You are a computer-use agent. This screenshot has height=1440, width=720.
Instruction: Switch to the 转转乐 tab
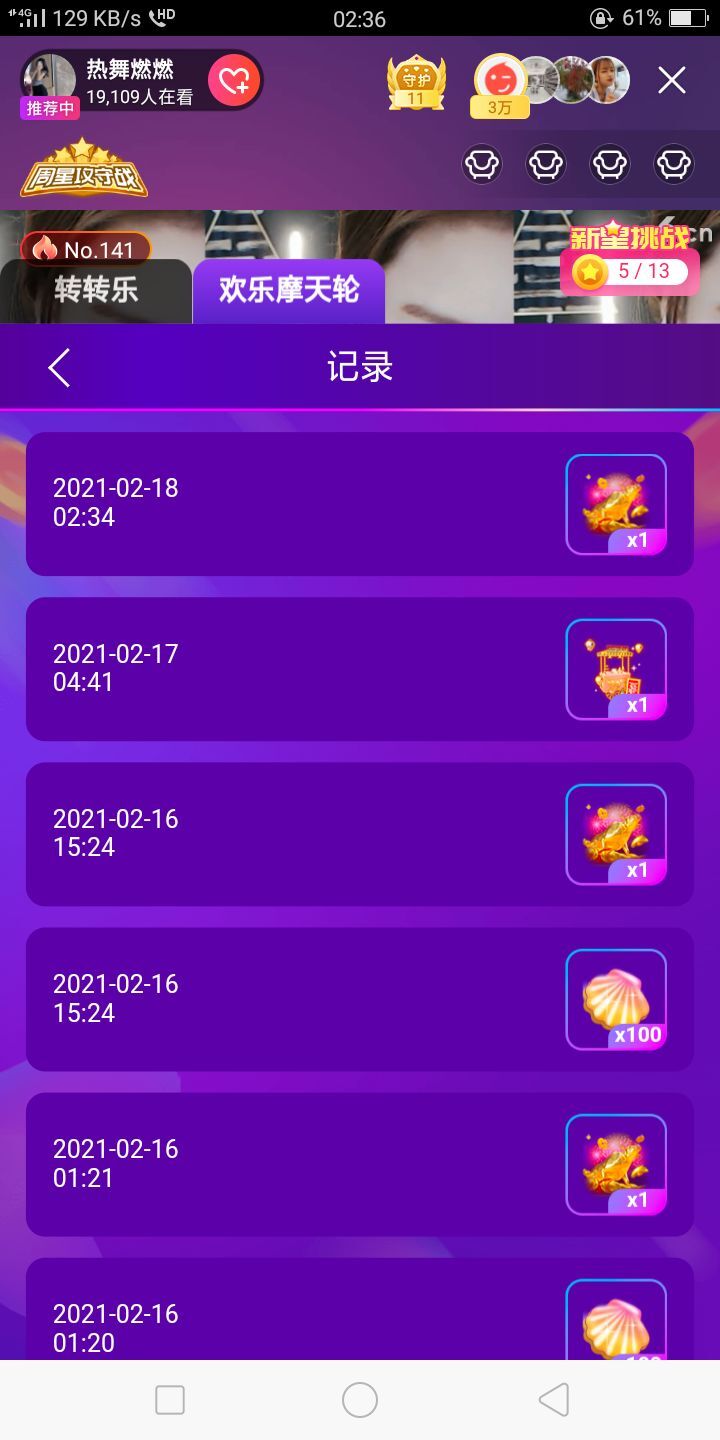(x=96, y=291)
